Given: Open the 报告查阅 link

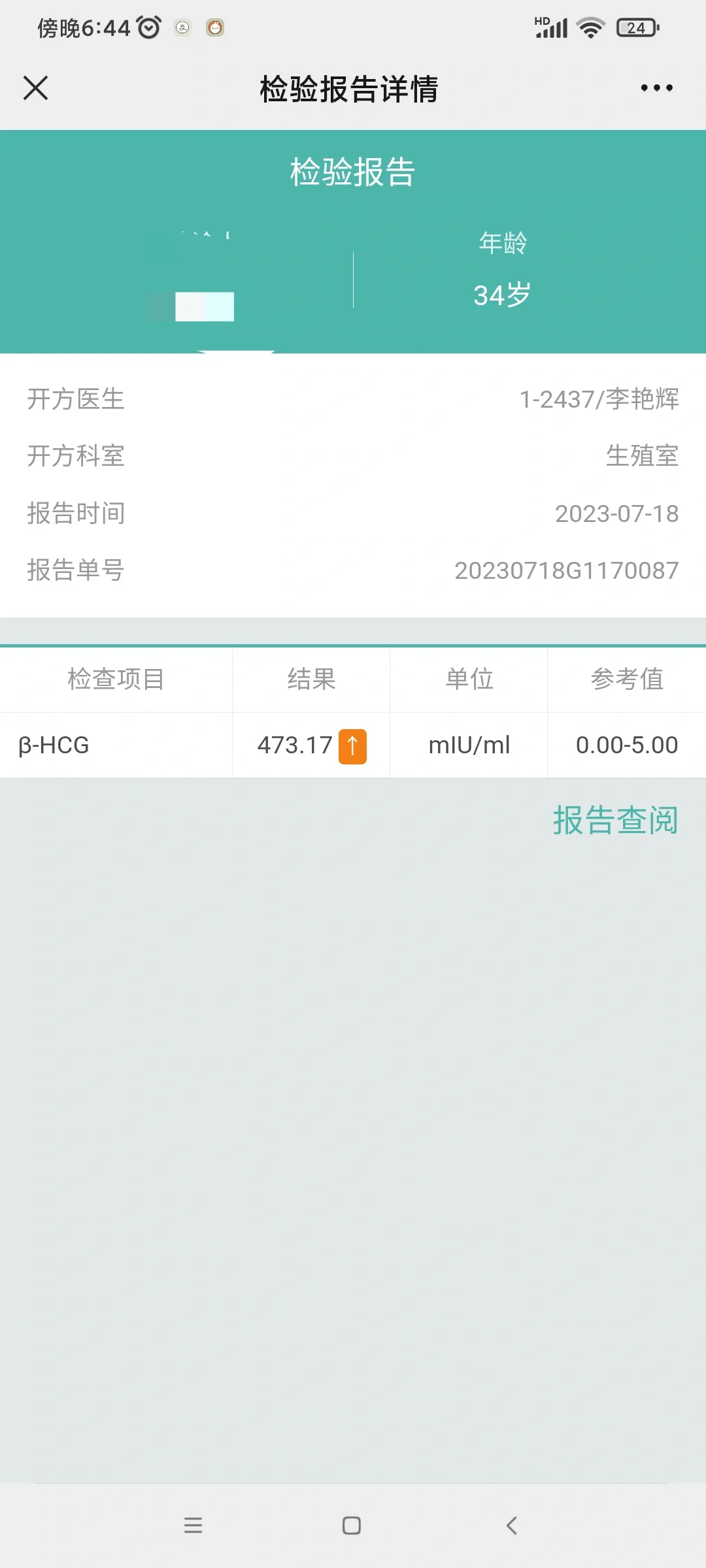Looking at the screenshot, I should tap(615, 820).
